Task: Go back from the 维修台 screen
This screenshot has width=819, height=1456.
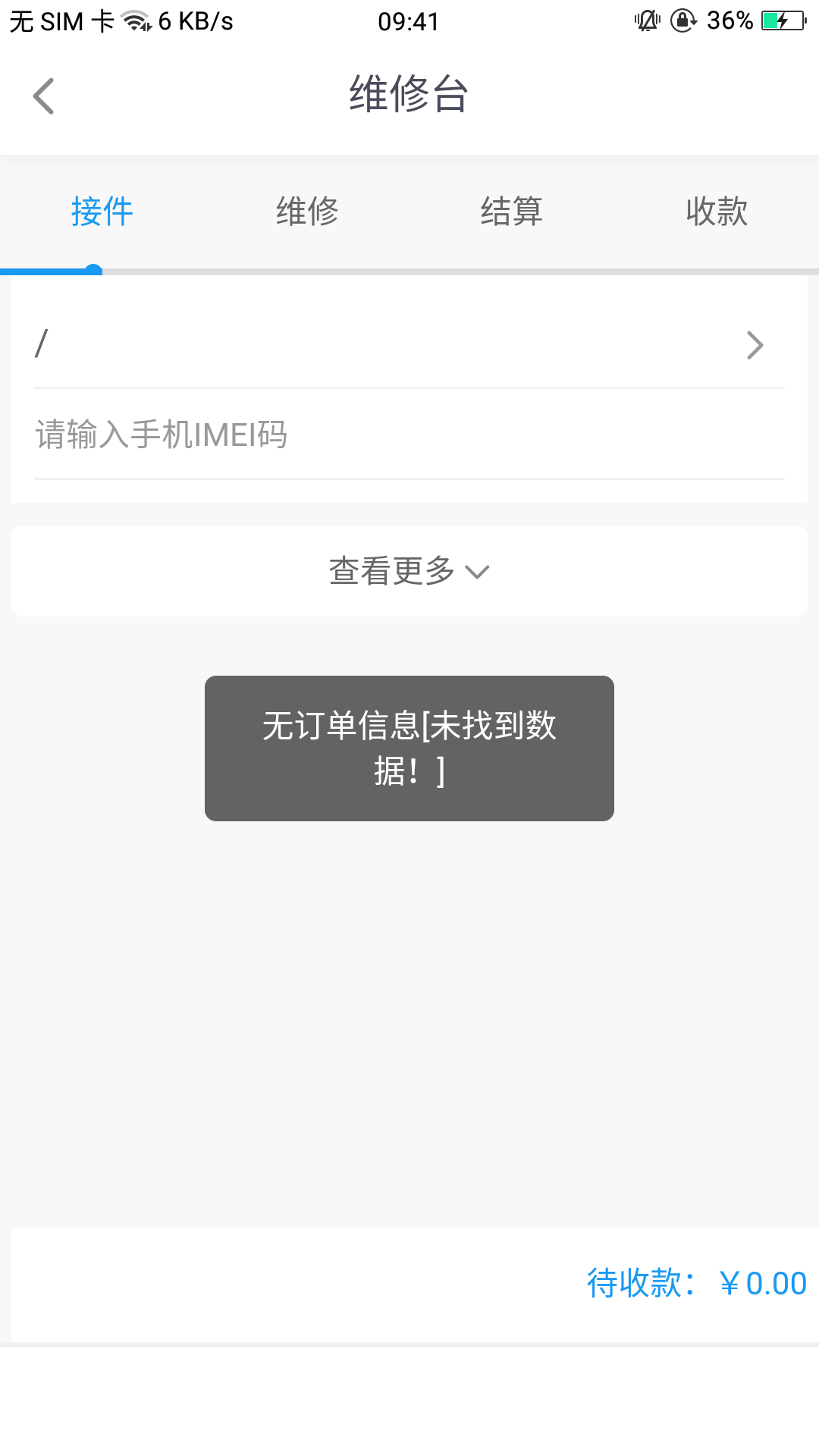Action: (44, 96)
